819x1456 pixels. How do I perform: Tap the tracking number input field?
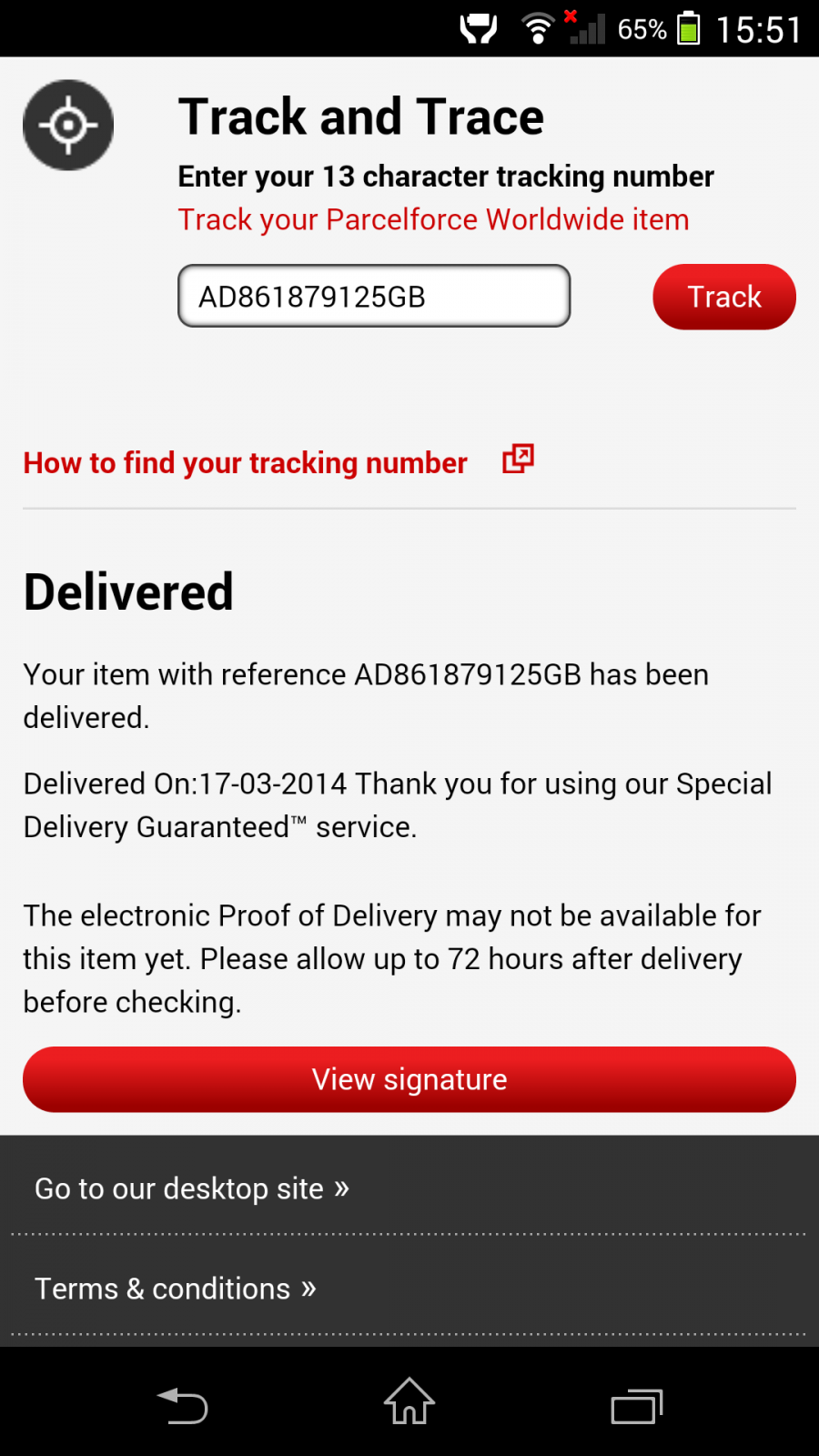pos(374,296)
